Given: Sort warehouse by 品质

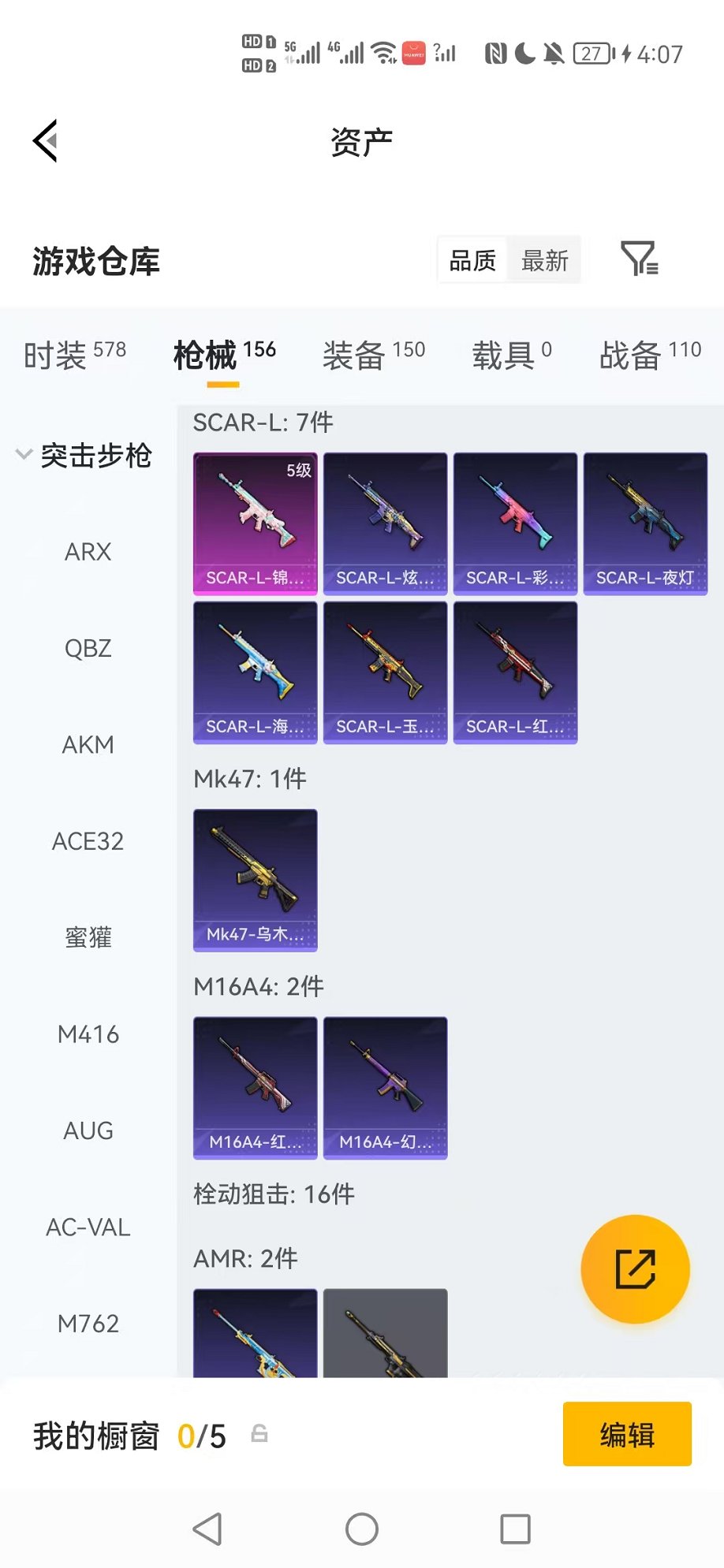Looking at the screenshot, I should pyautogui.click(x=472, y=260).
